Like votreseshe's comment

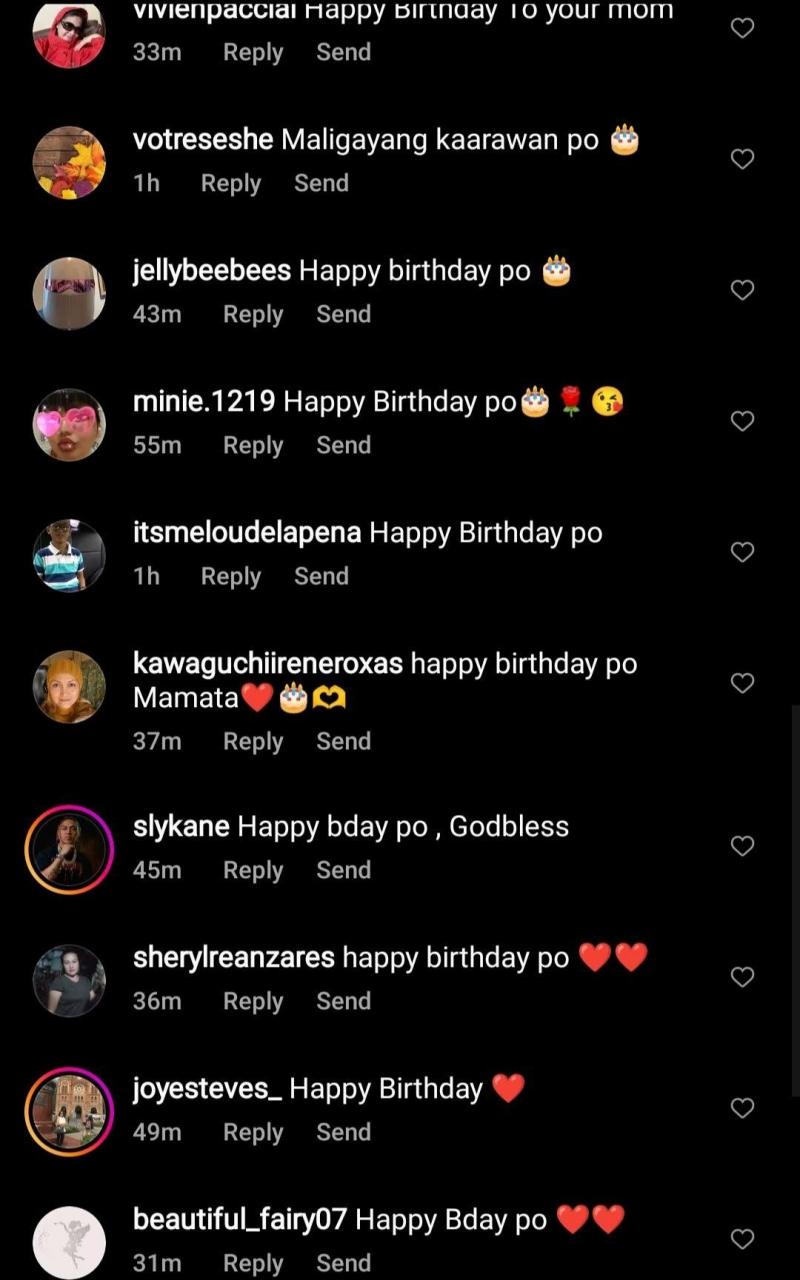pos(742,159)
